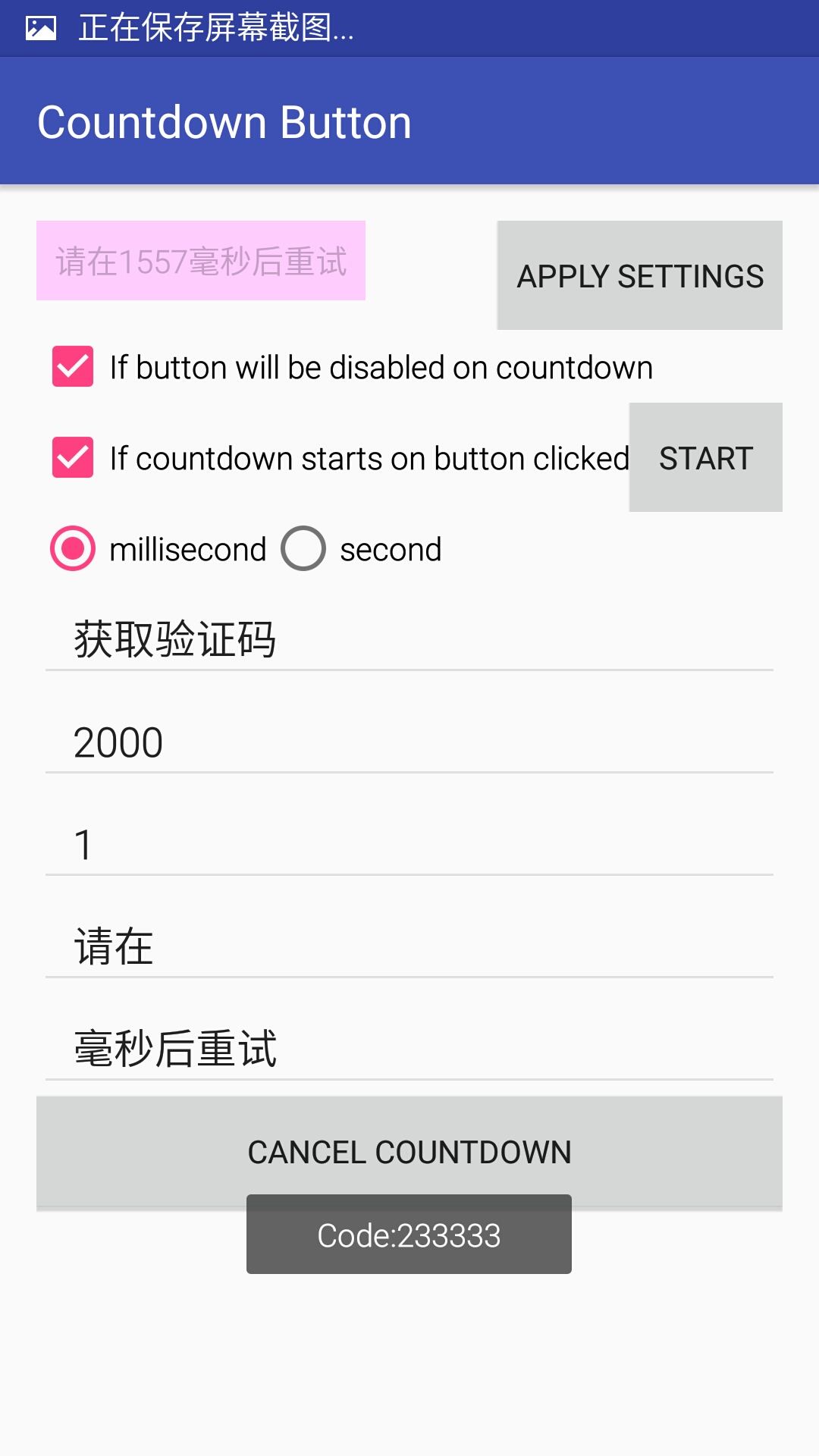Focus the field containing 2000
The height and width of the screenshot is (1456, 819).
pyautogui.click(x=409, y=741)
